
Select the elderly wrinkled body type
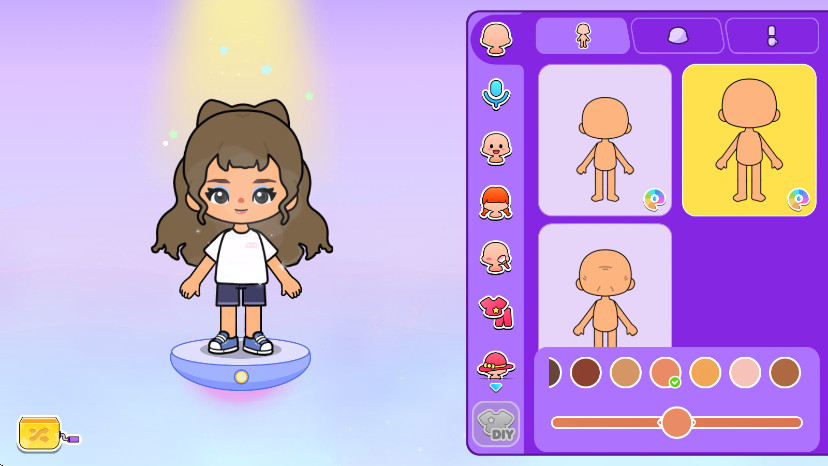pyautogui.click(x=605, y=290)
